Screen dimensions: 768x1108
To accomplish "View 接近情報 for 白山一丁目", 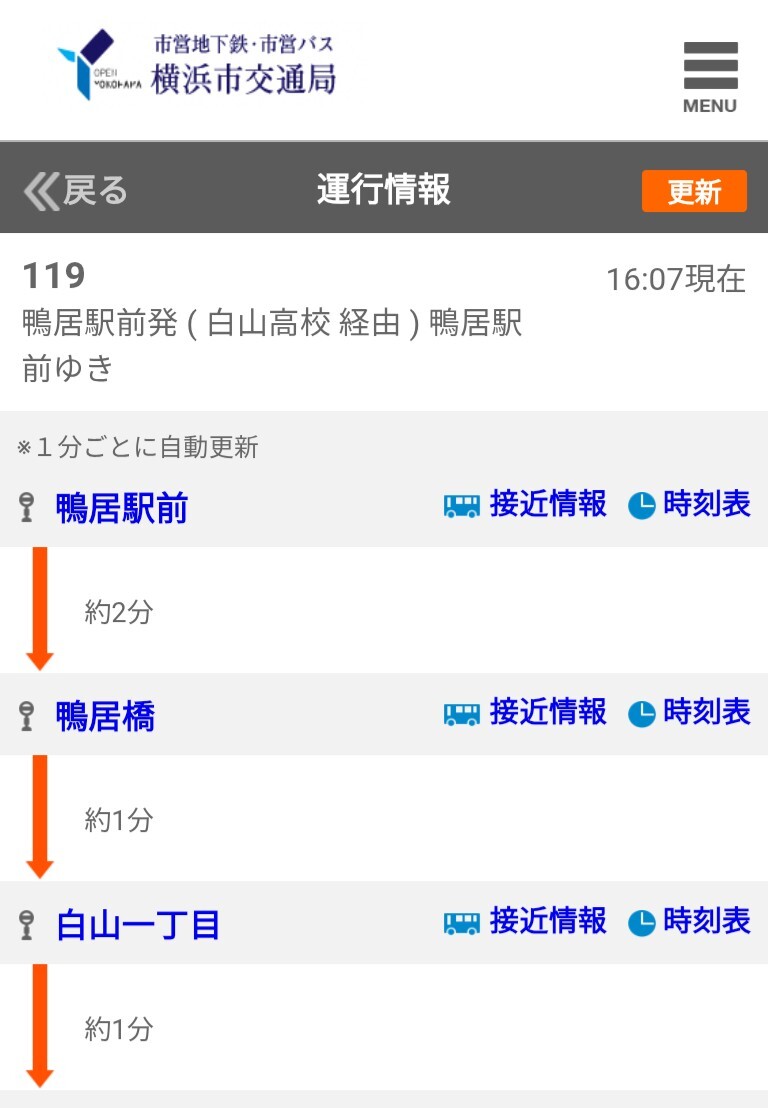I will (526, 921).
